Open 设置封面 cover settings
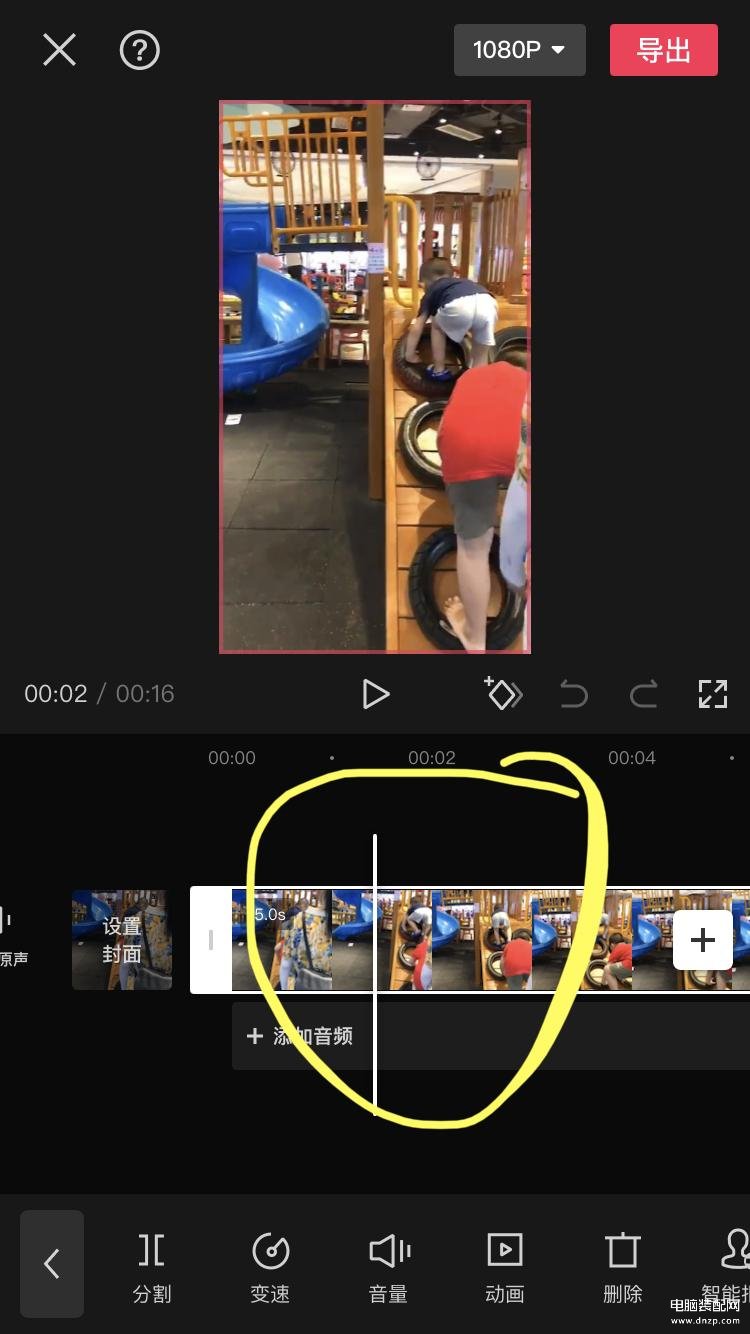The image size is (750, 1334). point(122,940)
